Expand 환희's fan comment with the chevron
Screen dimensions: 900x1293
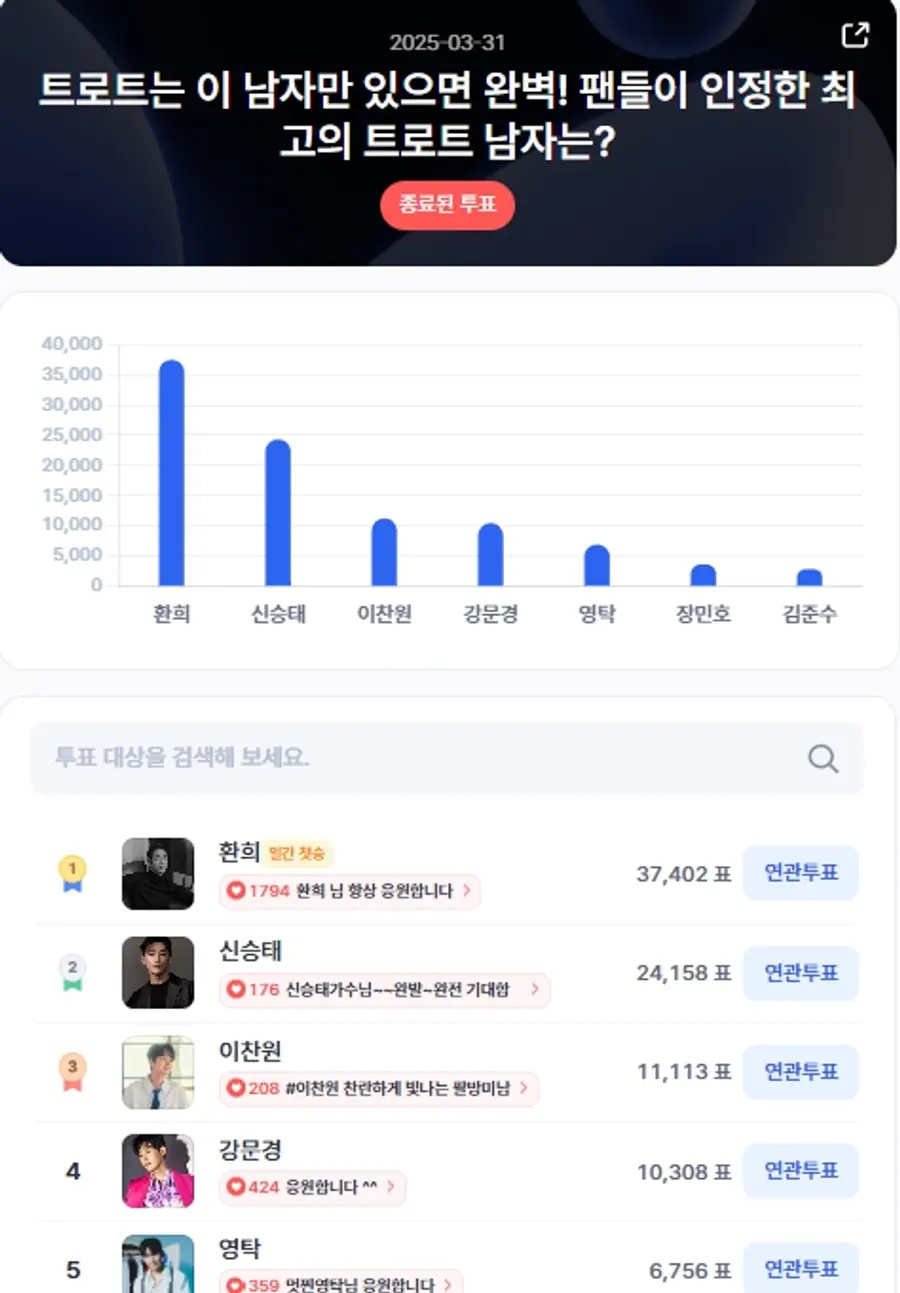click(468, 891)
